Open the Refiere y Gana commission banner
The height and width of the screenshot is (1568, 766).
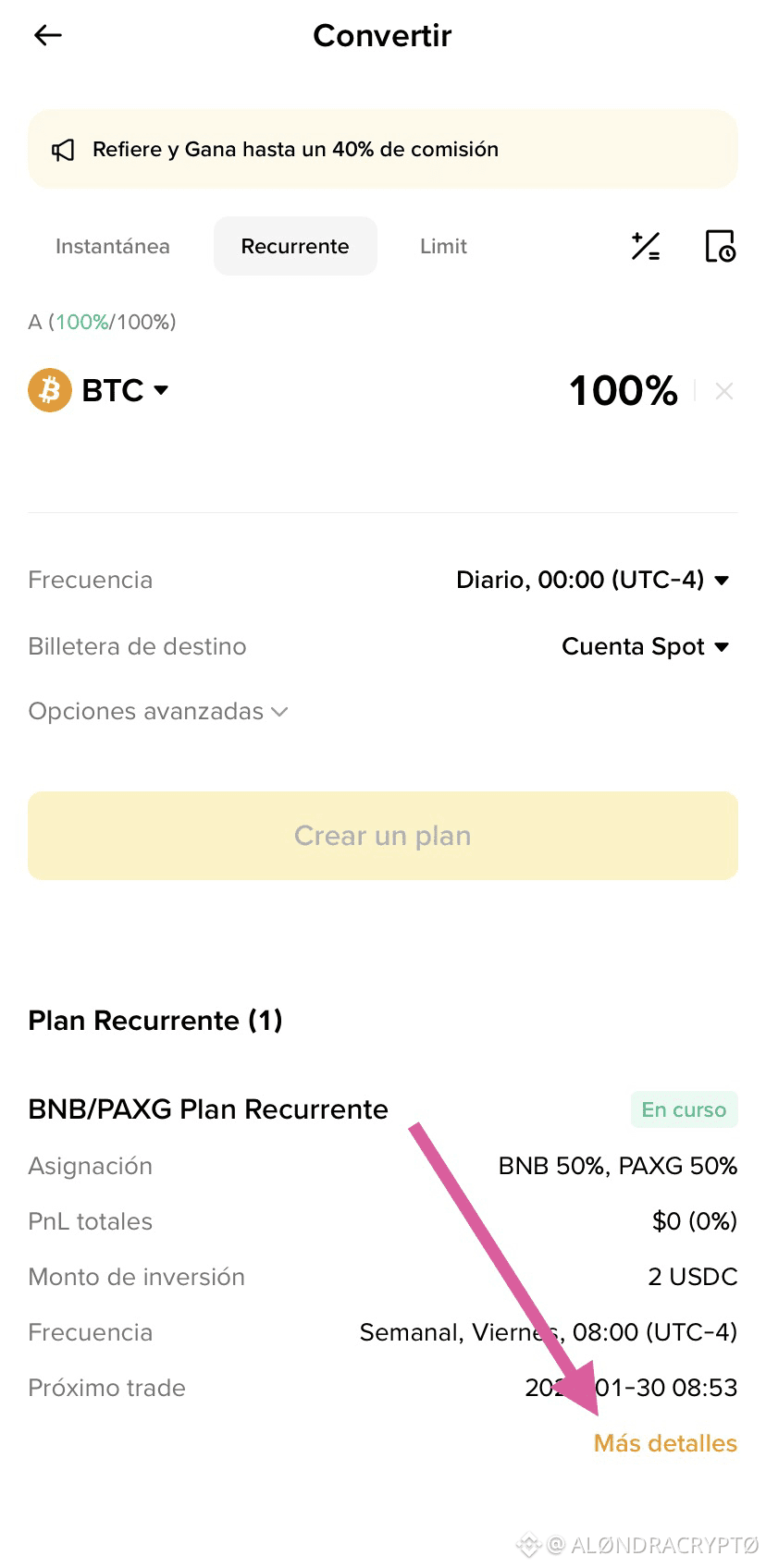[382, 149]
